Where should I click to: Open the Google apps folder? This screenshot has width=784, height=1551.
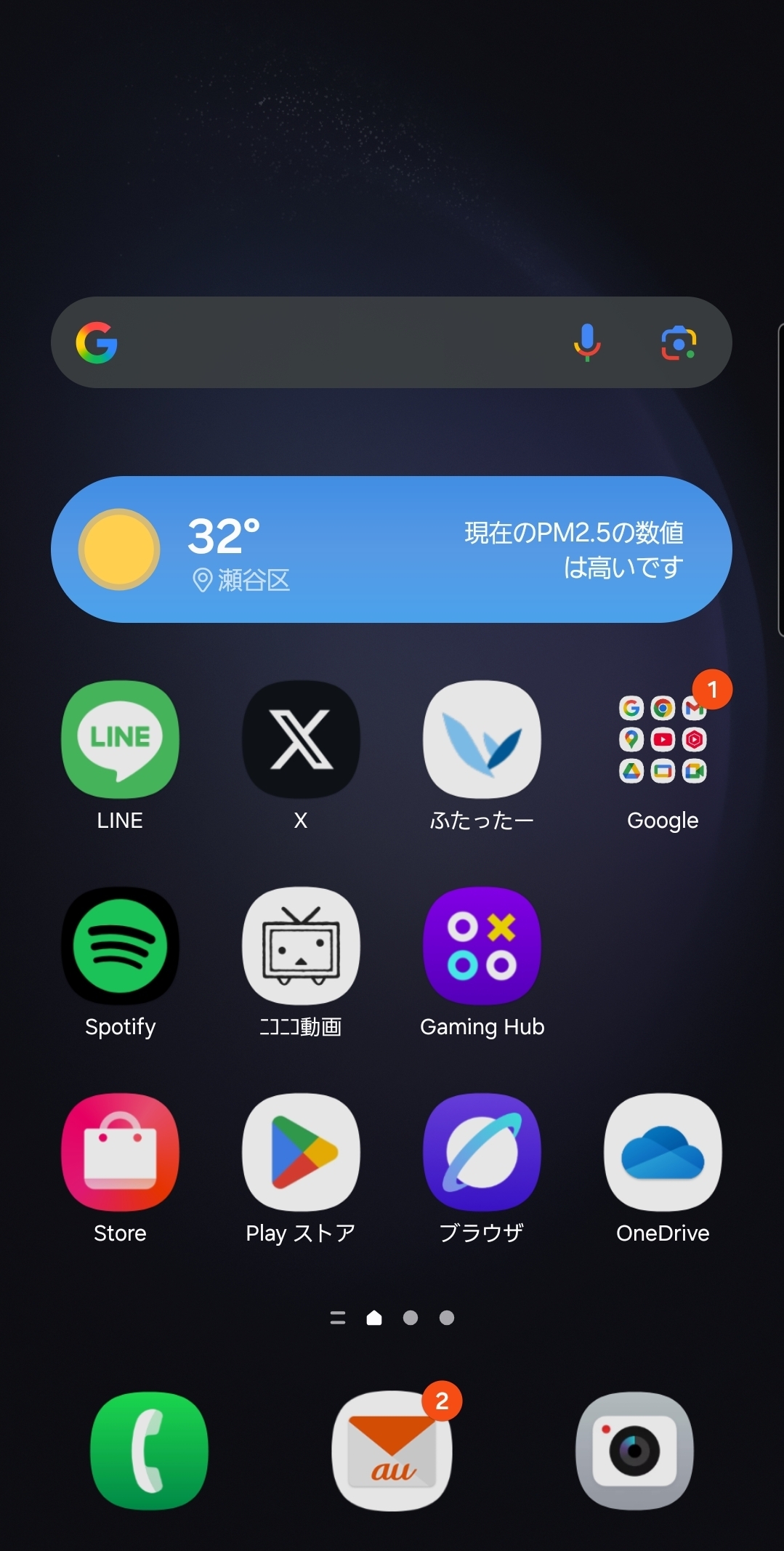click(x=663, y=740)
